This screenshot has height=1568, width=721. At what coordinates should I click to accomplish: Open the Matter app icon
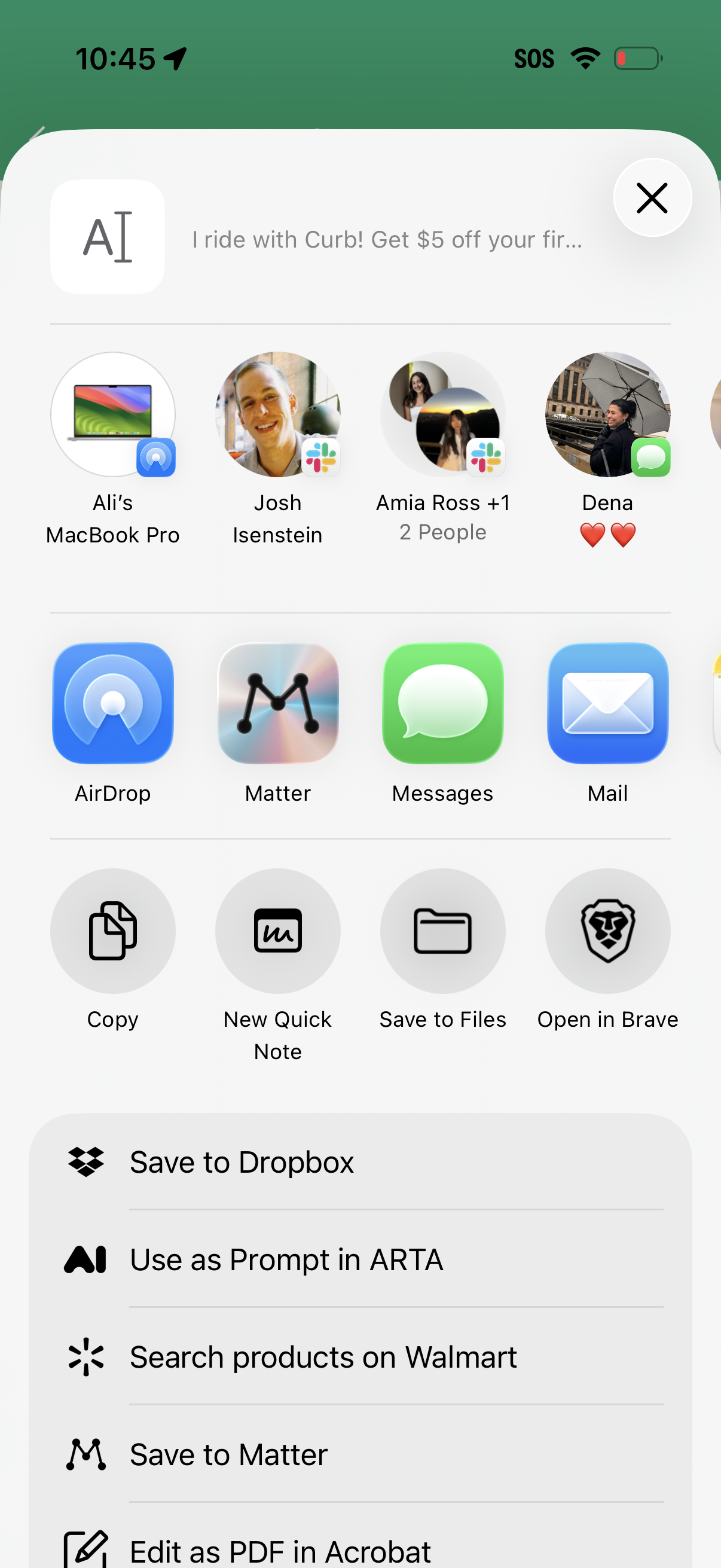(x=277, y=703)
